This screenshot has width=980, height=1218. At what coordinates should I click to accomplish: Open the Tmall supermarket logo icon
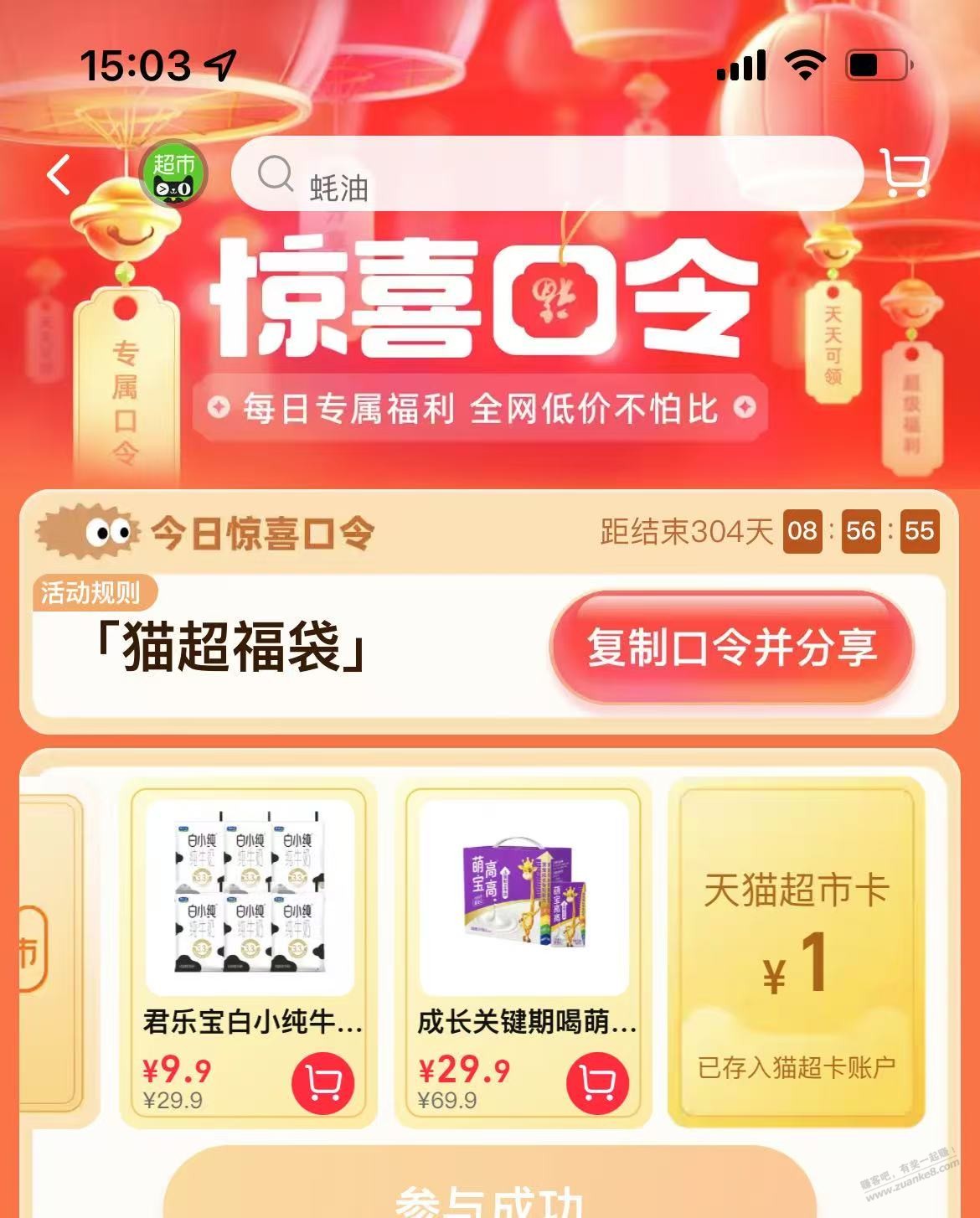173,174
